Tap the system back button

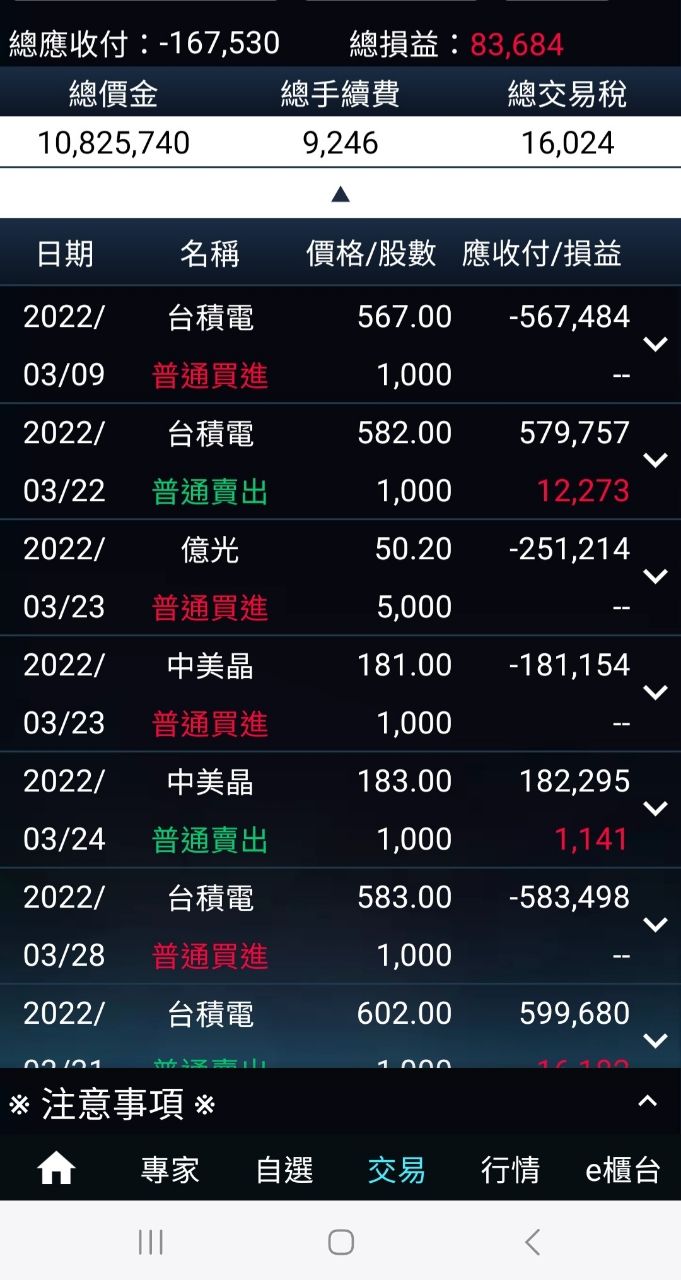(x=531, y=1242)
